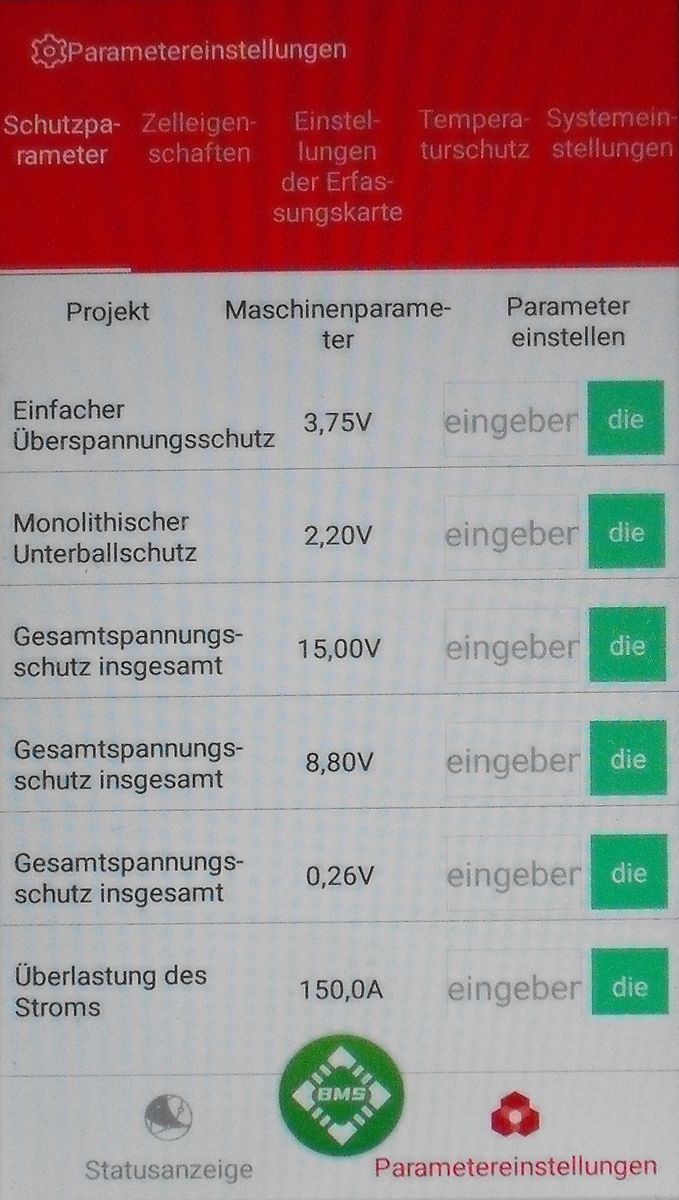Tap green button in 15,00V row
This screenshot has width=679, height=1200.
627,646
